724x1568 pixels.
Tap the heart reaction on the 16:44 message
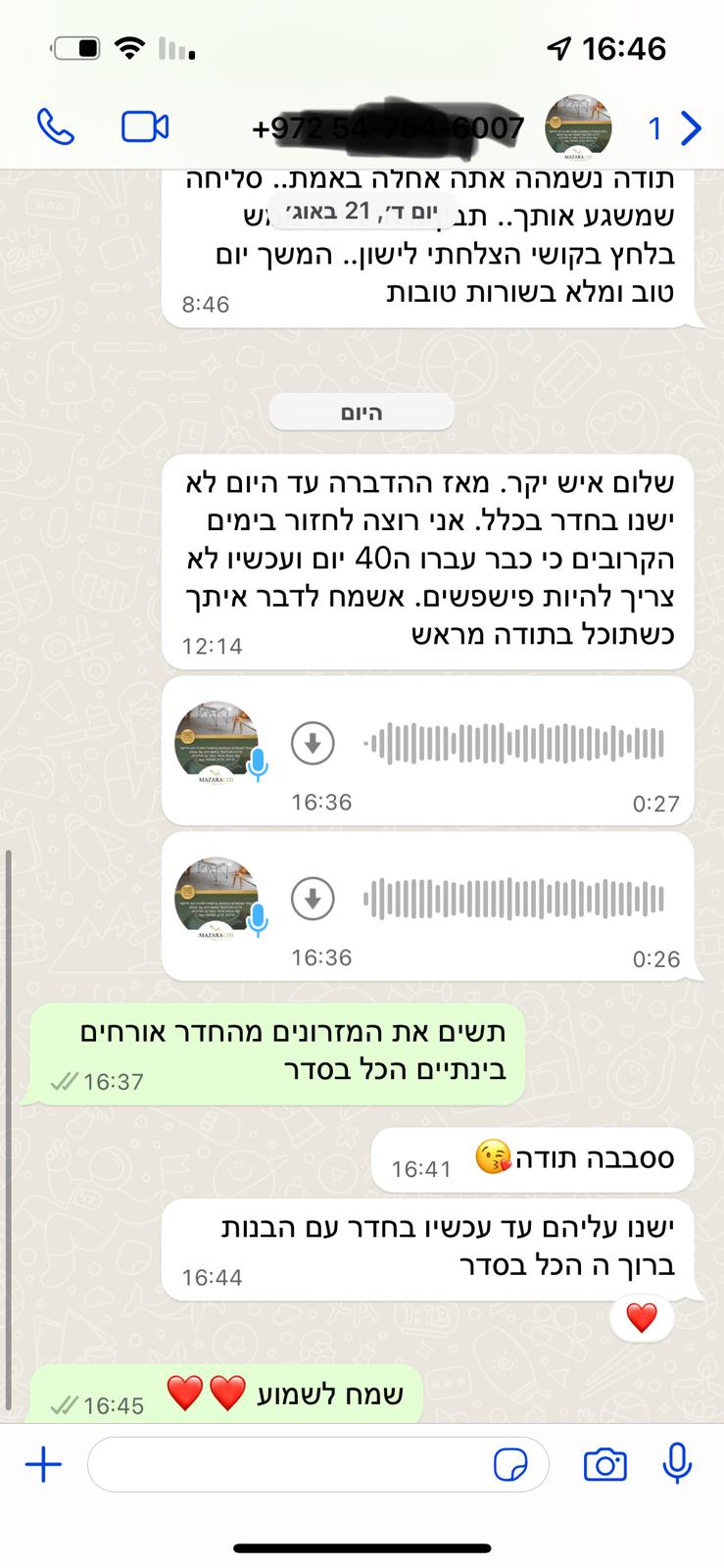642,1318
